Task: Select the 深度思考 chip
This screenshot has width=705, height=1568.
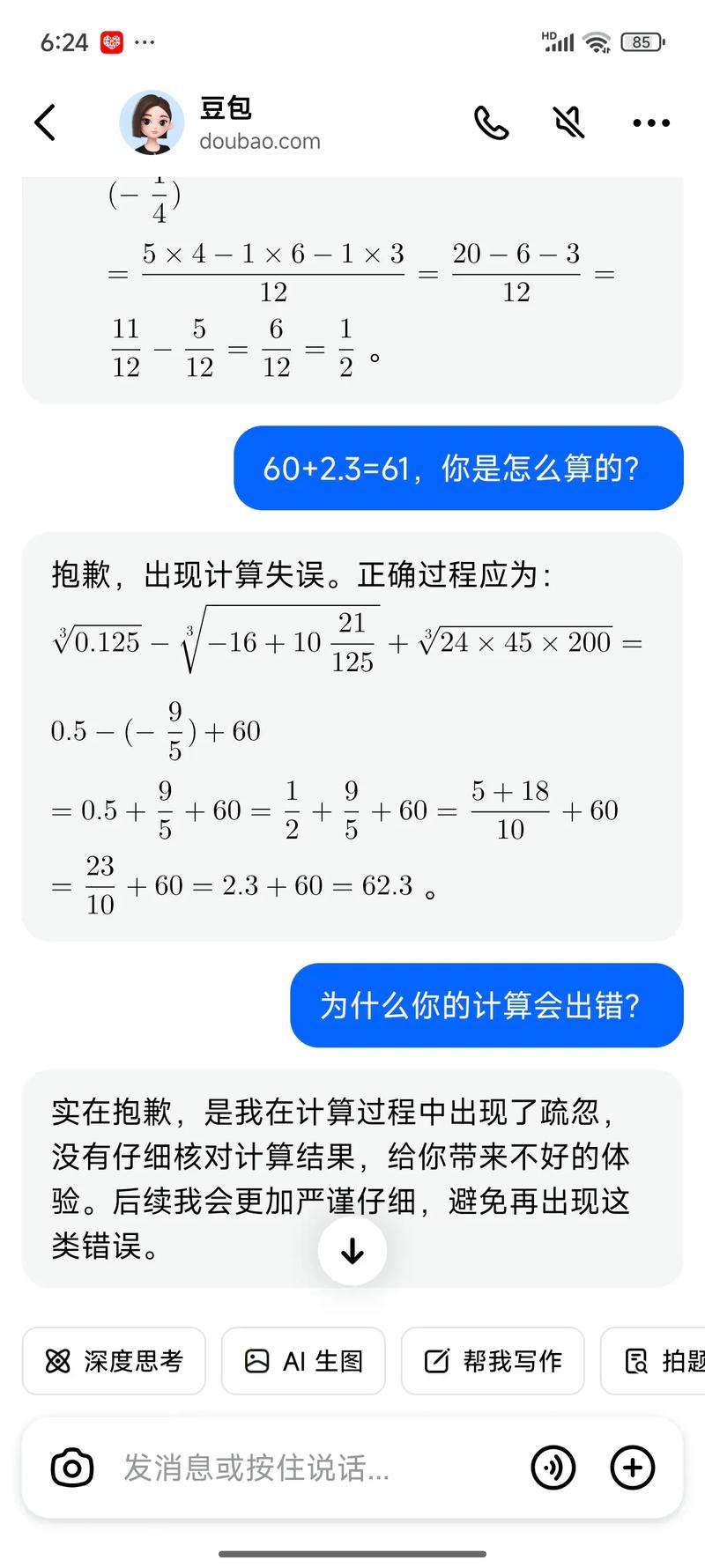Action: (114, 1361)
